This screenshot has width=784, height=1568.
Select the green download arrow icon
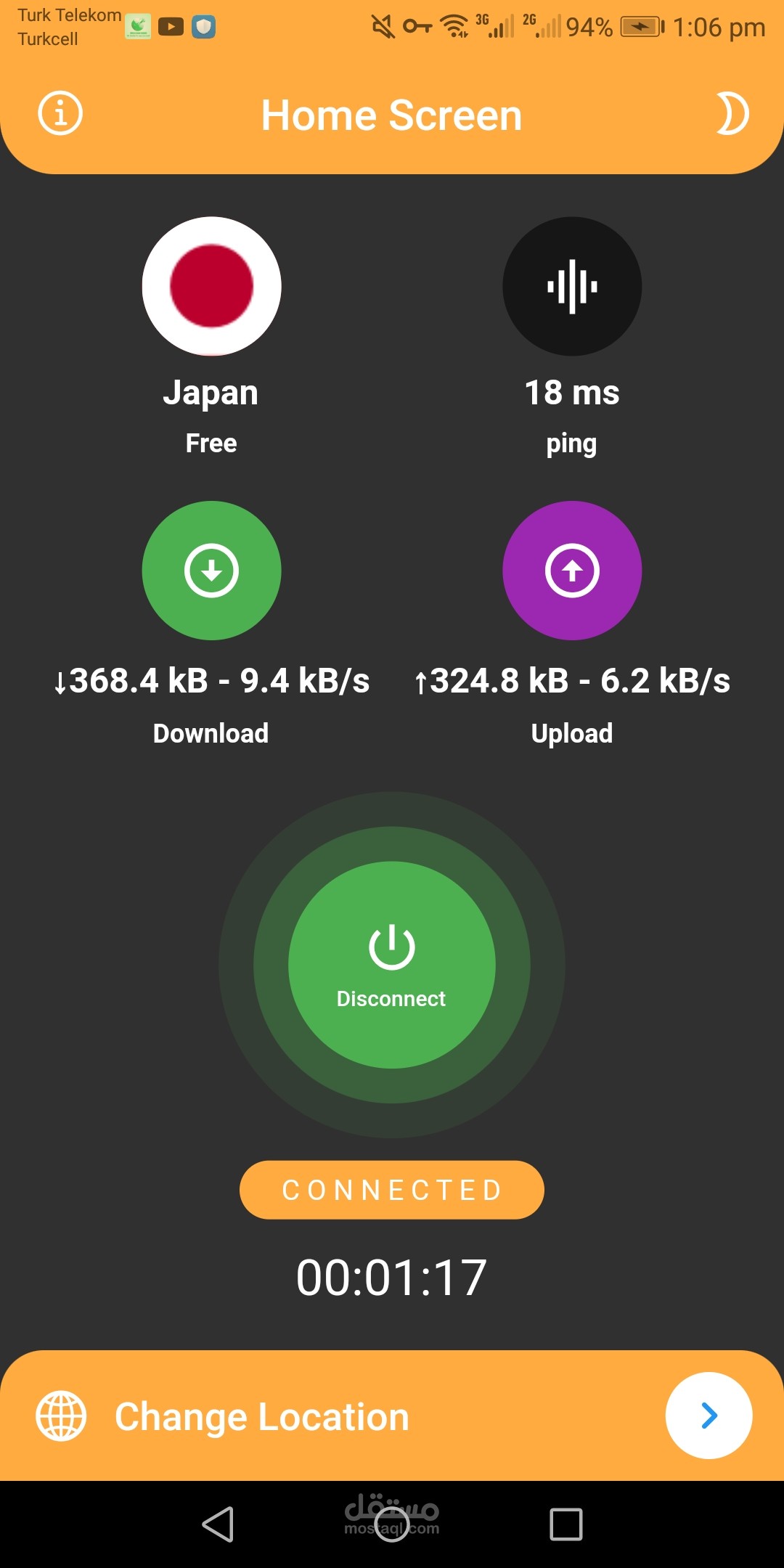(211, 571)
